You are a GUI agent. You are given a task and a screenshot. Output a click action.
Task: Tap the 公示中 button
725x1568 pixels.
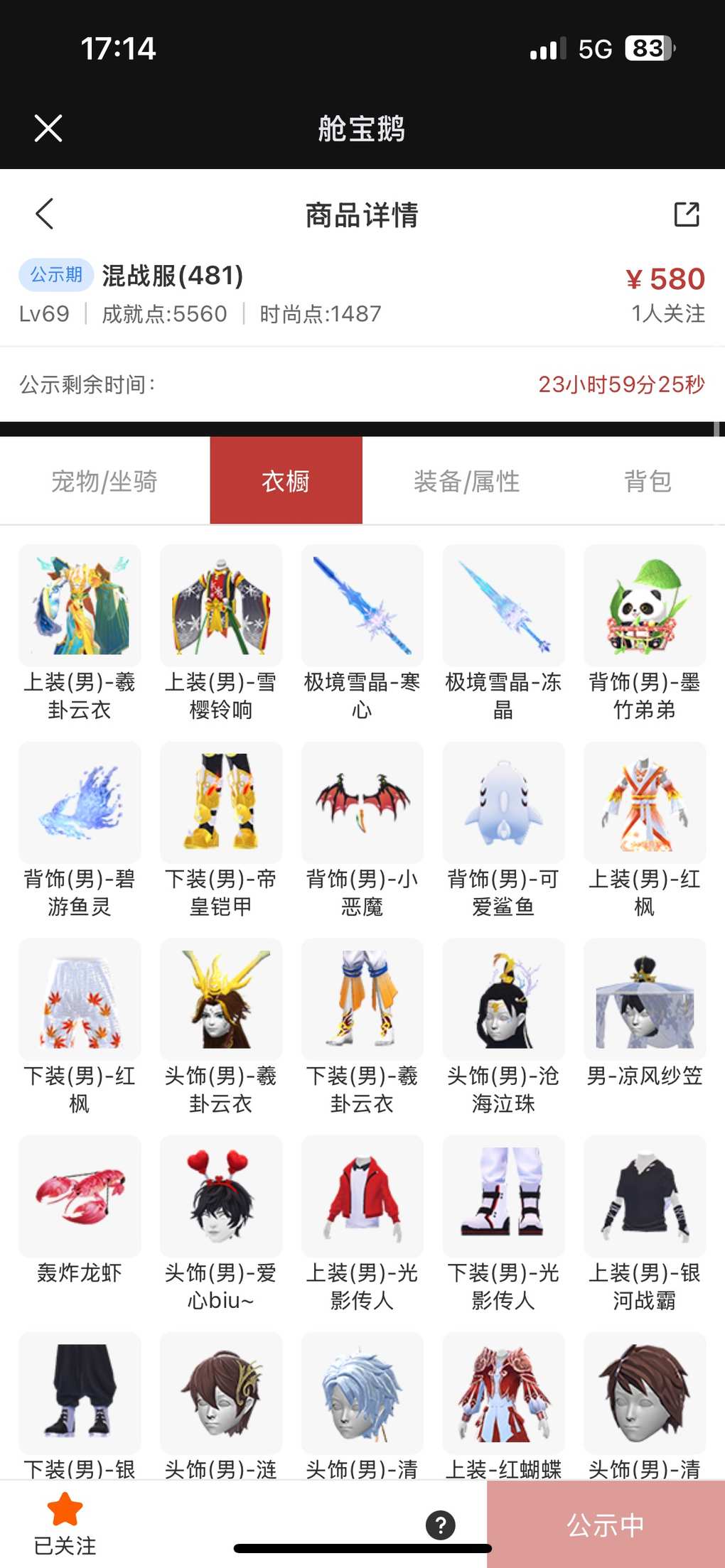pos(606,1525)
